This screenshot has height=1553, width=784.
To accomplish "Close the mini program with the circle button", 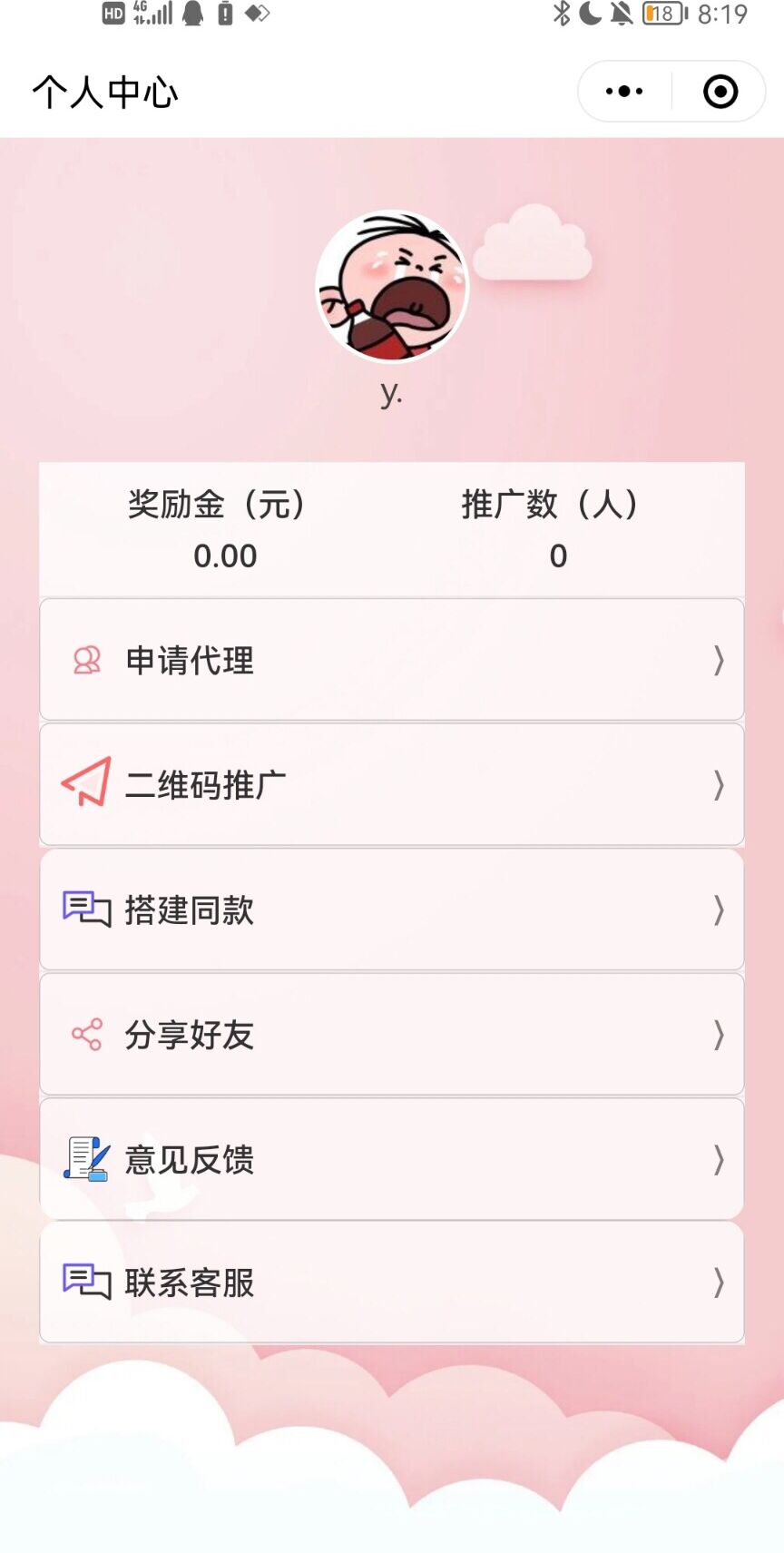I will click(x=720, y=92).
